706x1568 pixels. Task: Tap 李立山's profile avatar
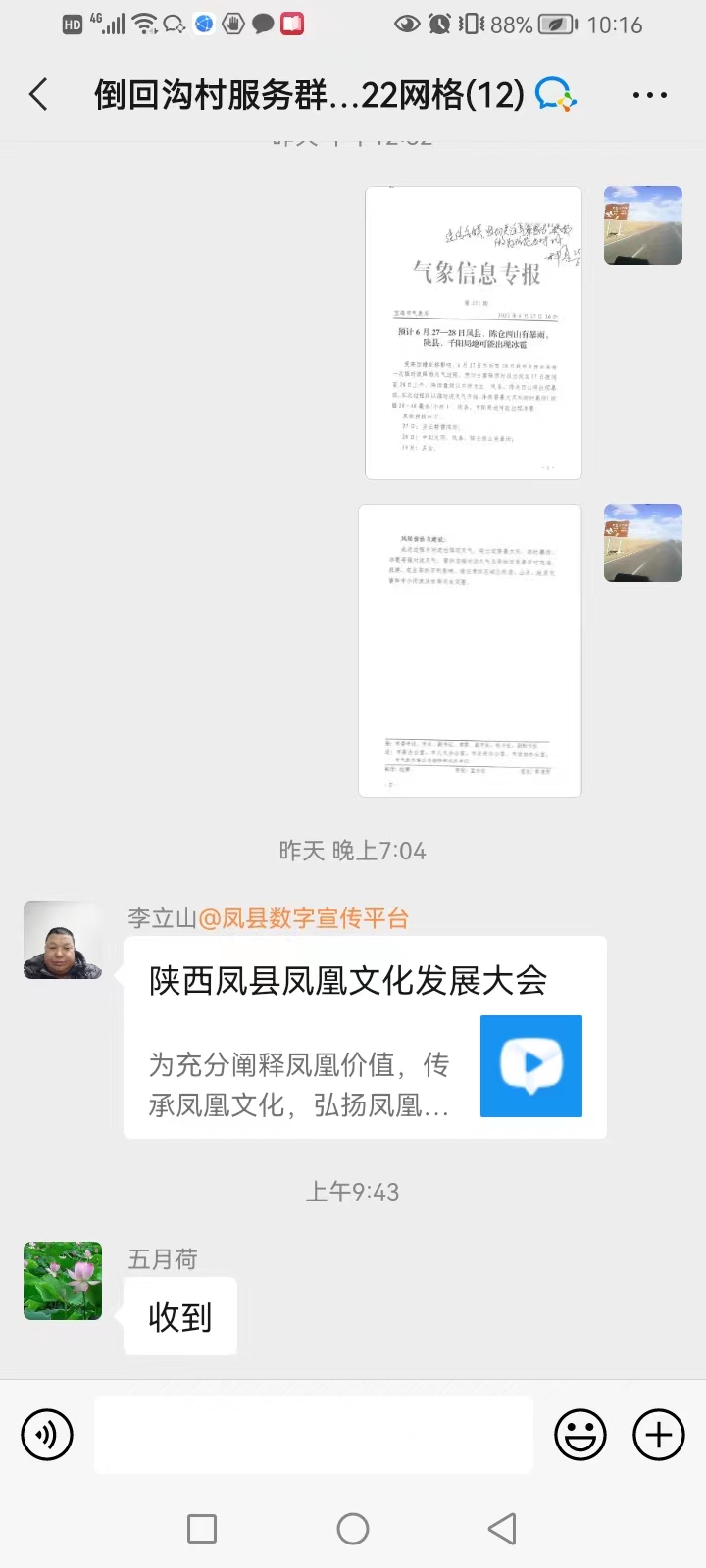(63, 940)
